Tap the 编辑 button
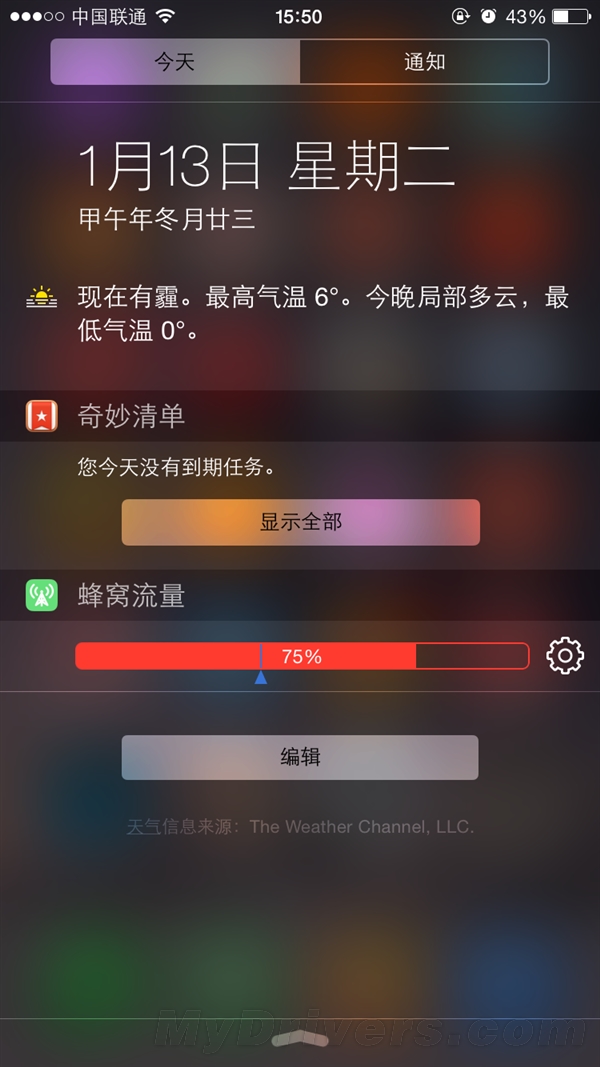The width and height of the screenshot is (600, 1067). (x=300, y=757)
